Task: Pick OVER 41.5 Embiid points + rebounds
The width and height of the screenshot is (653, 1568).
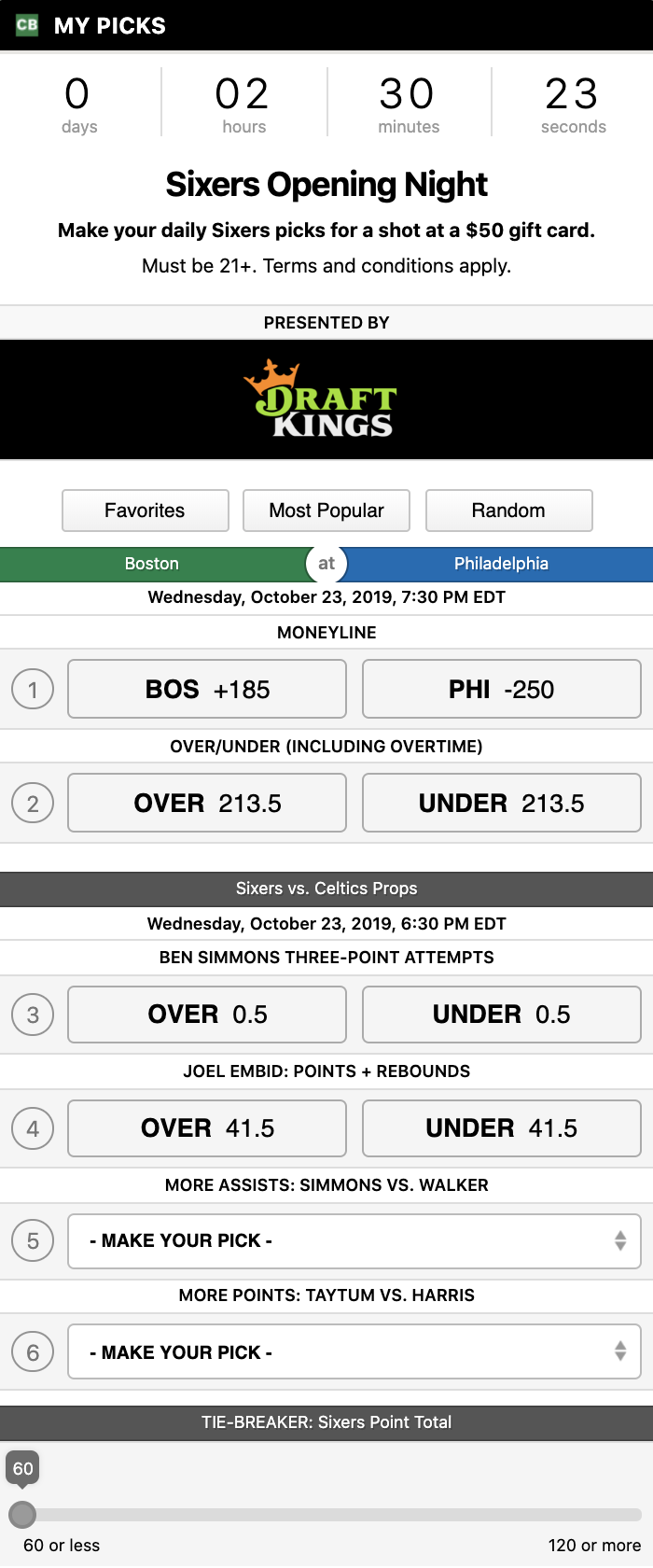Action: point(207,1128)
